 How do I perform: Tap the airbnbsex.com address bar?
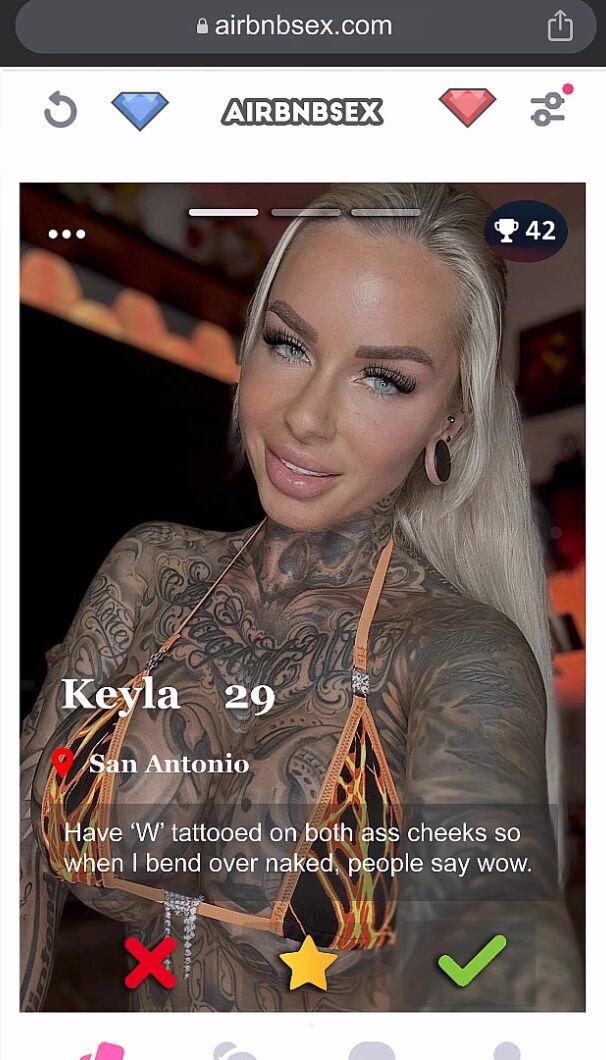(295, 26)
